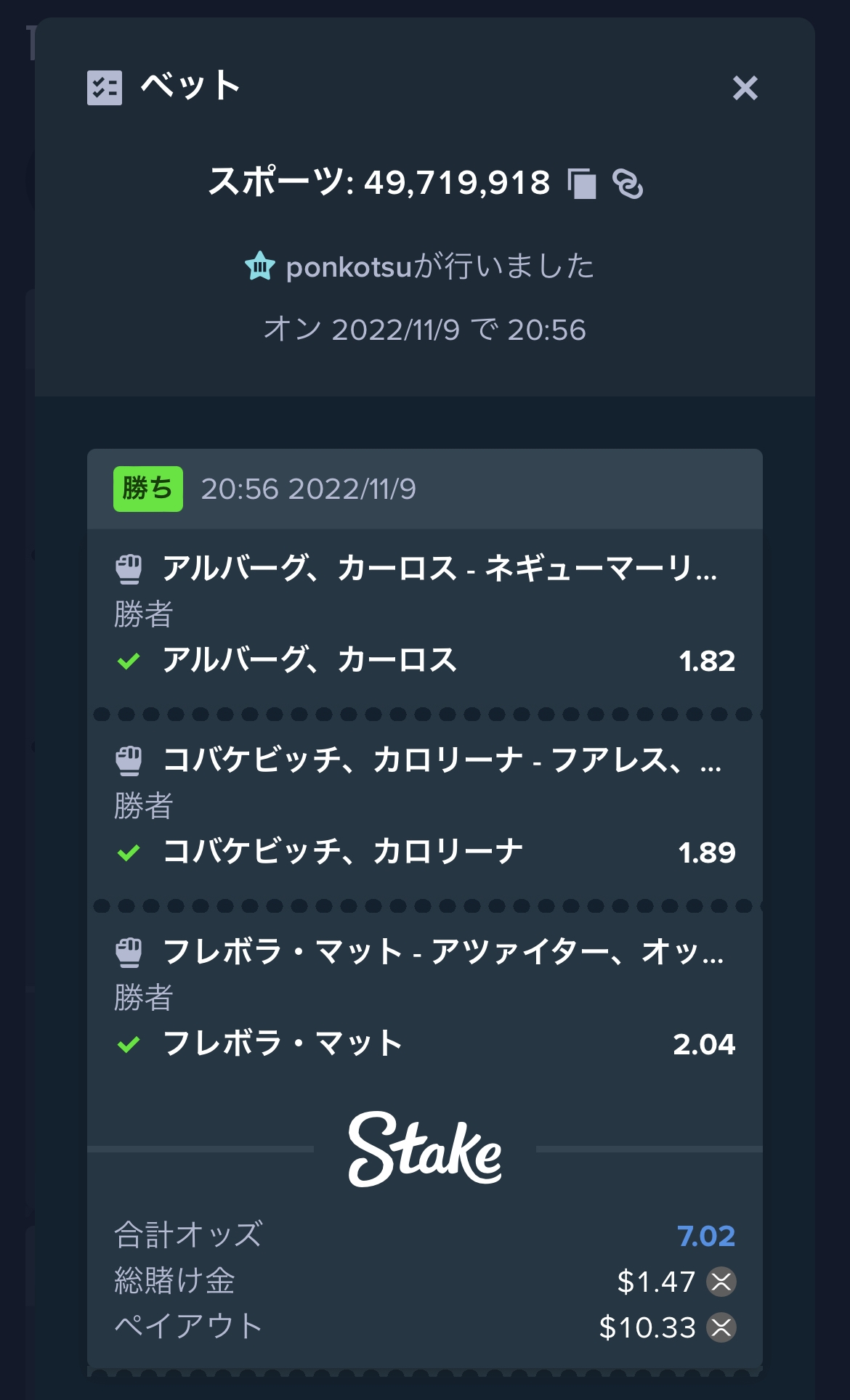850x1400 pixels.
Task: Copy the link to this bet
Action: click(628, 183)
